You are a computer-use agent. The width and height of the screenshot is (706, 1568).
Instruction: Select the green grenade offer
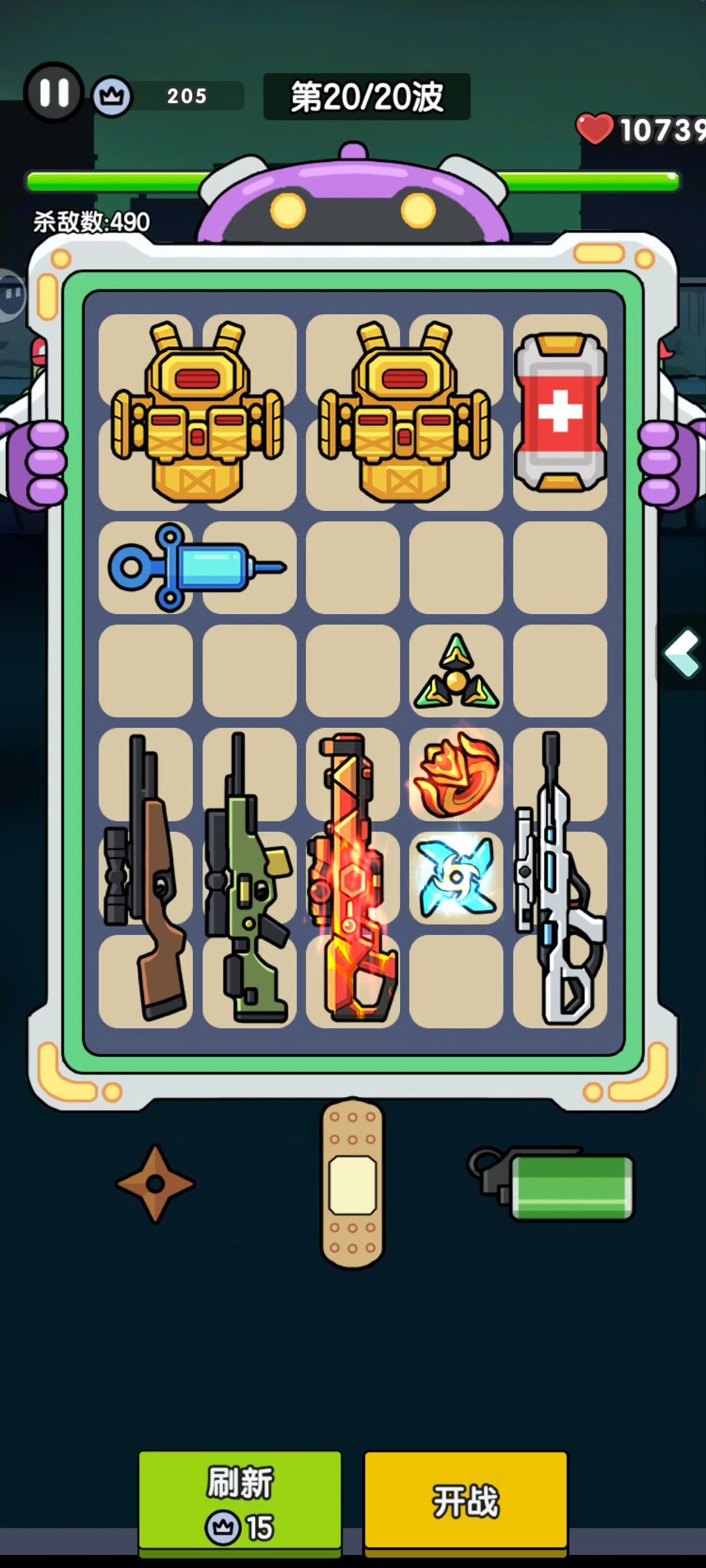(x=552, y=1184)
